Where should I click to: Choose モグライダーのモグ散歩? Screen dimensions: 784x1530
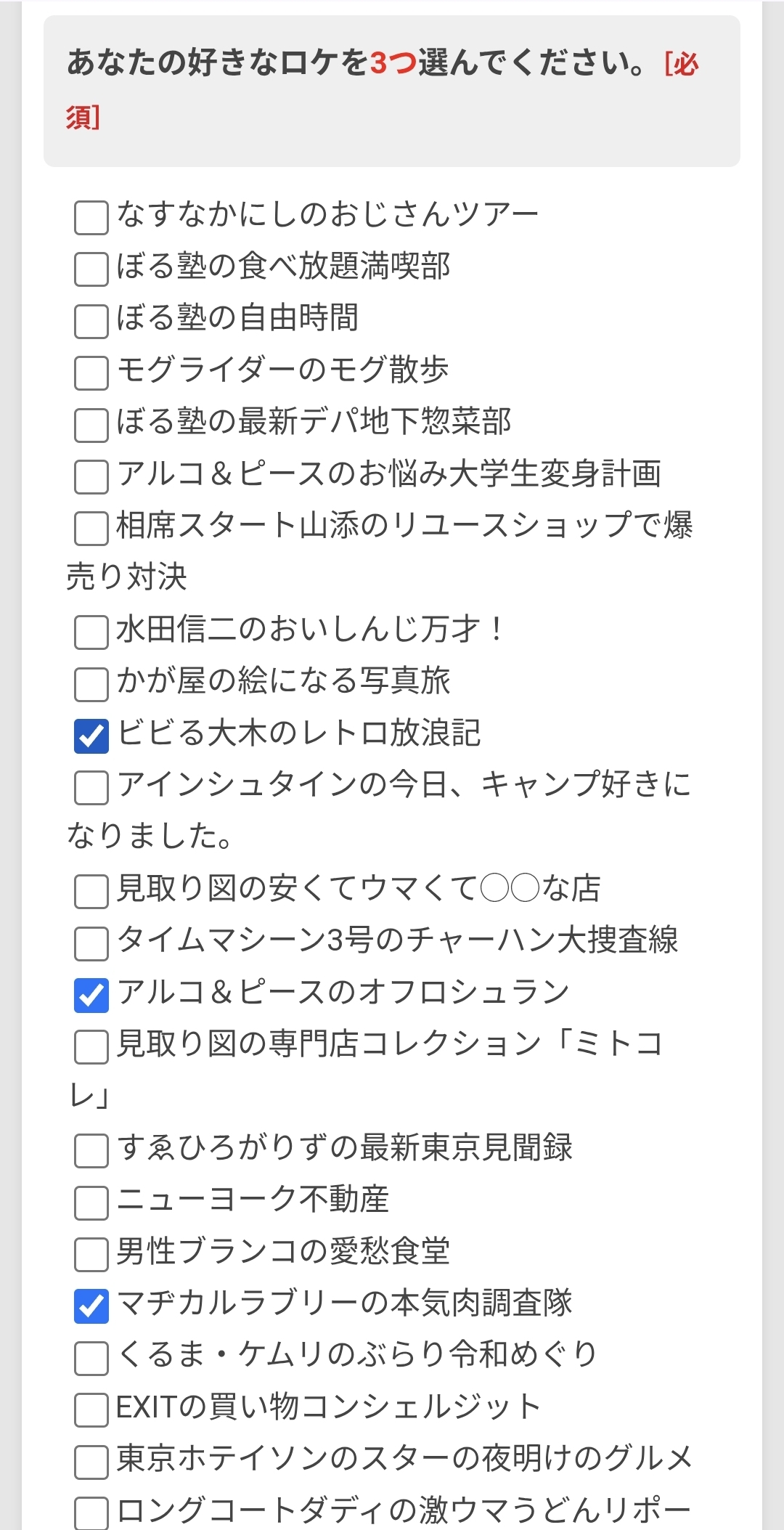(x=91, y=373)
